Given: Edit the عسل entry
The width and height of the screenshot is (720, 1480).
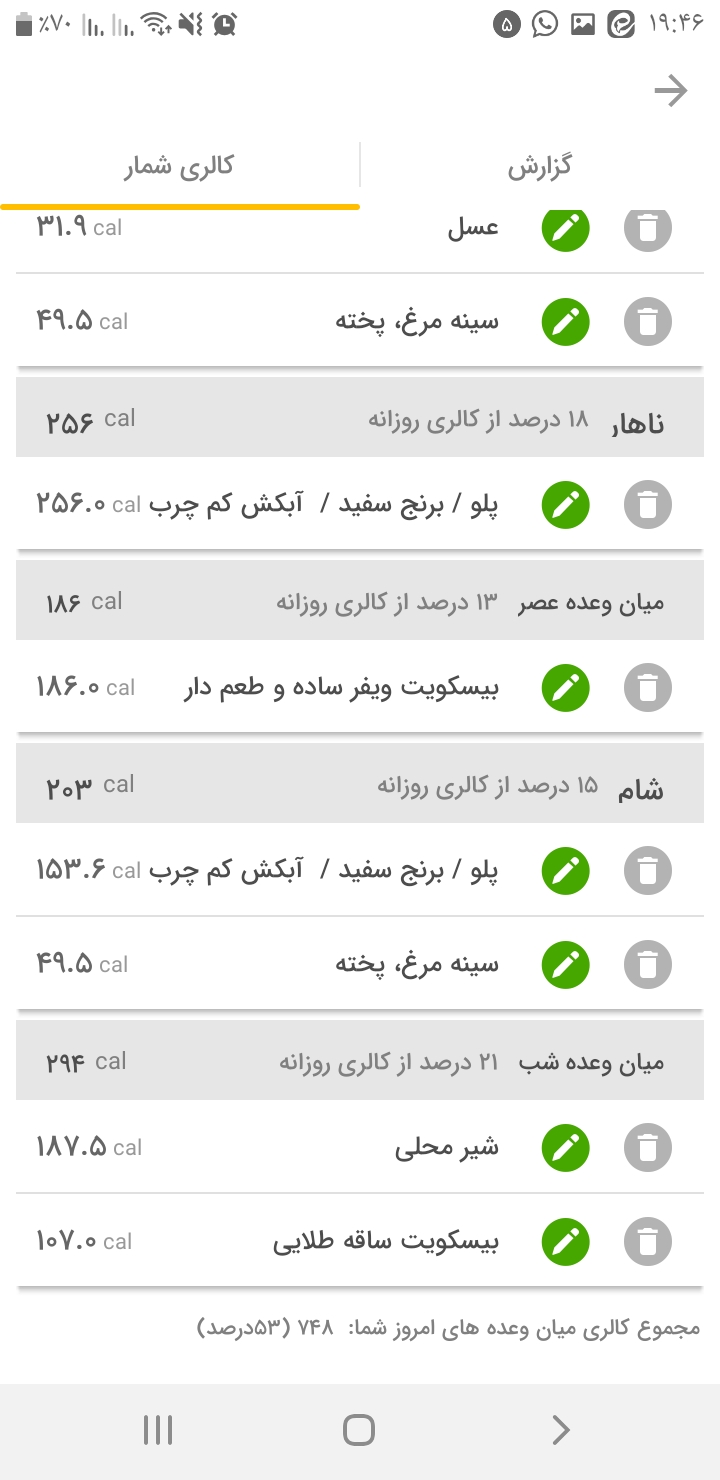Looking at the screenshot, I should pos(566,229).
